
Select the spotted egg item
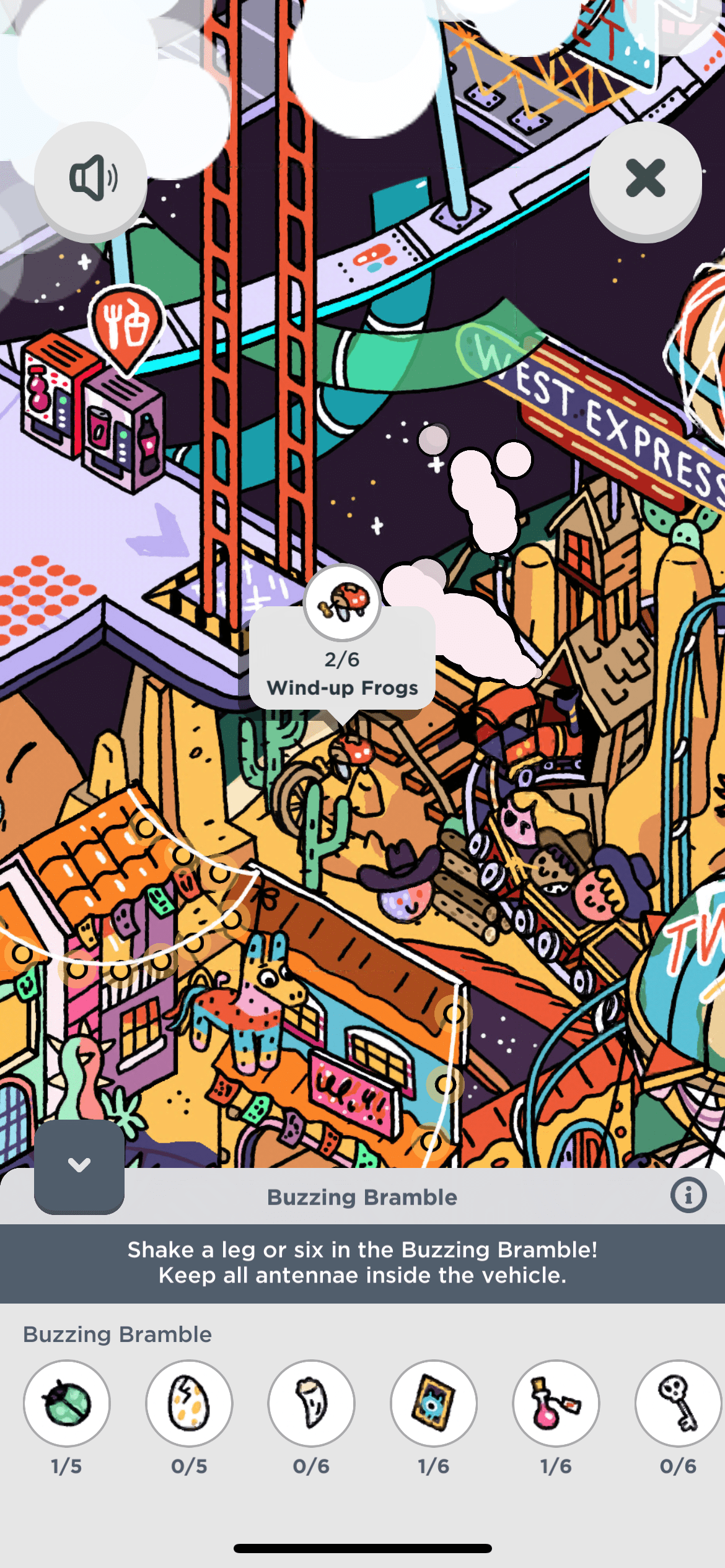coord(189,1403)
